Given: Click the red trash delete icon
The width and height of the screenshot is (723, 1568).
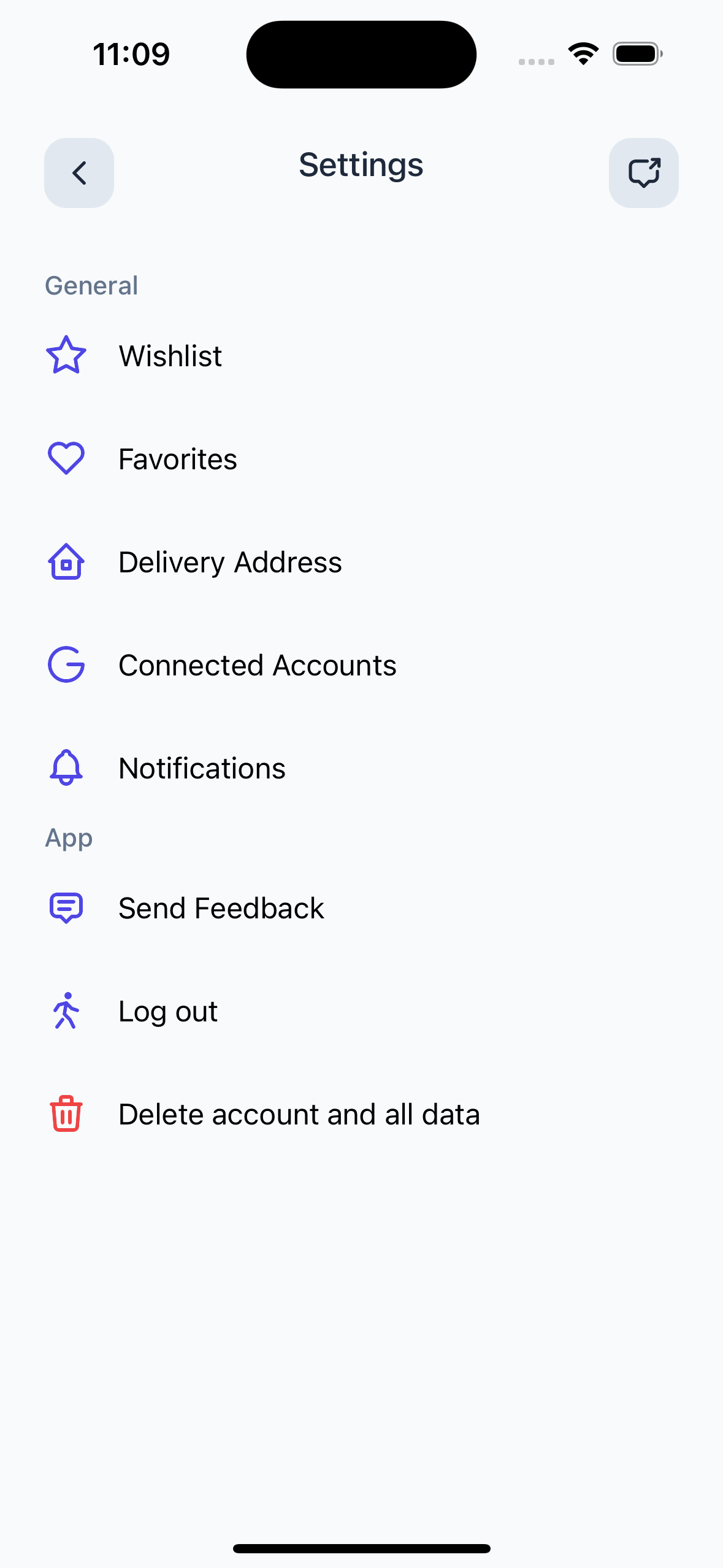Looking at the screenshot, I should [x=66, y=1114].
